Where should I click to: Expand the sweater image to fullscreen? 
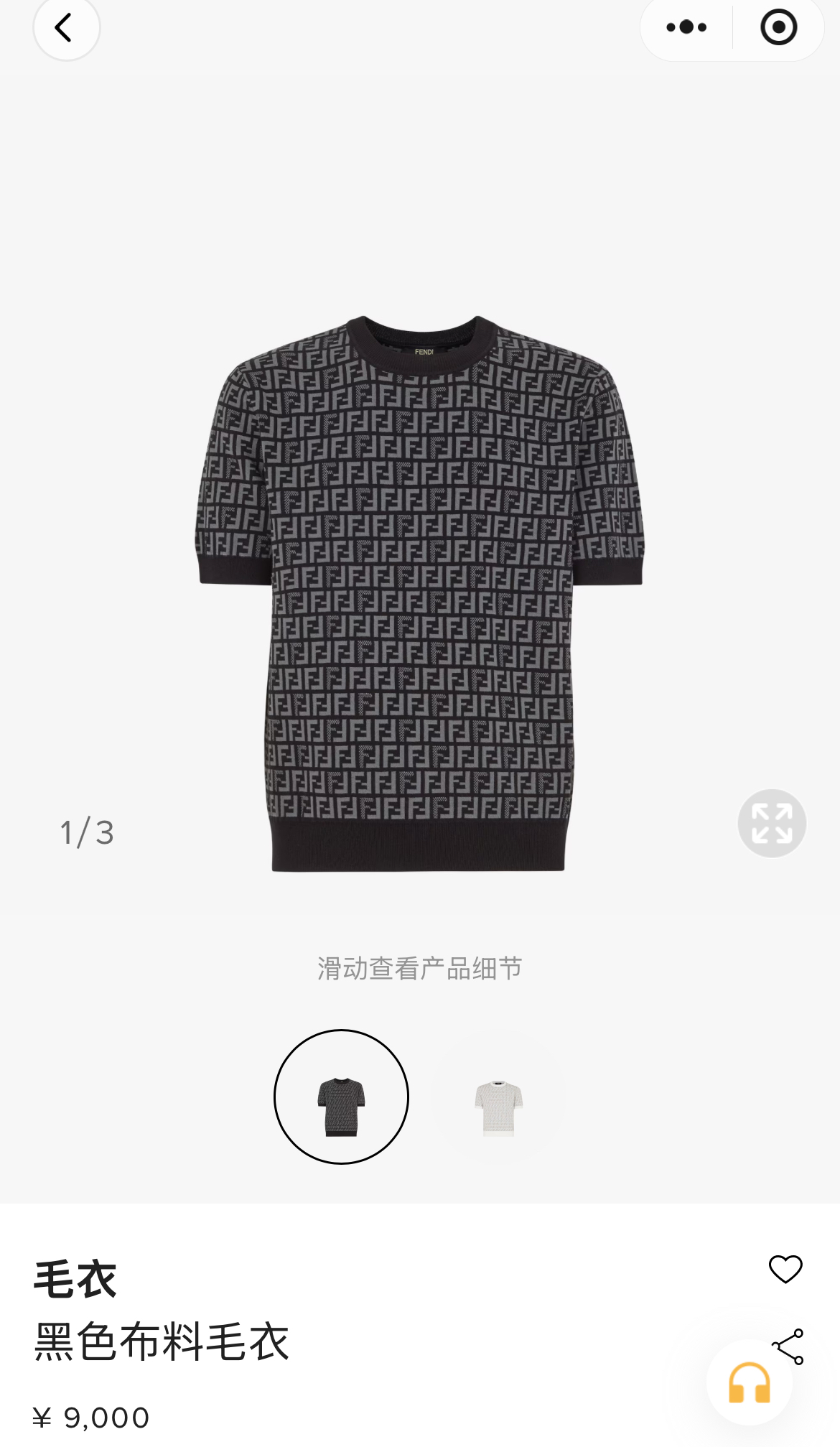(772, 823)
